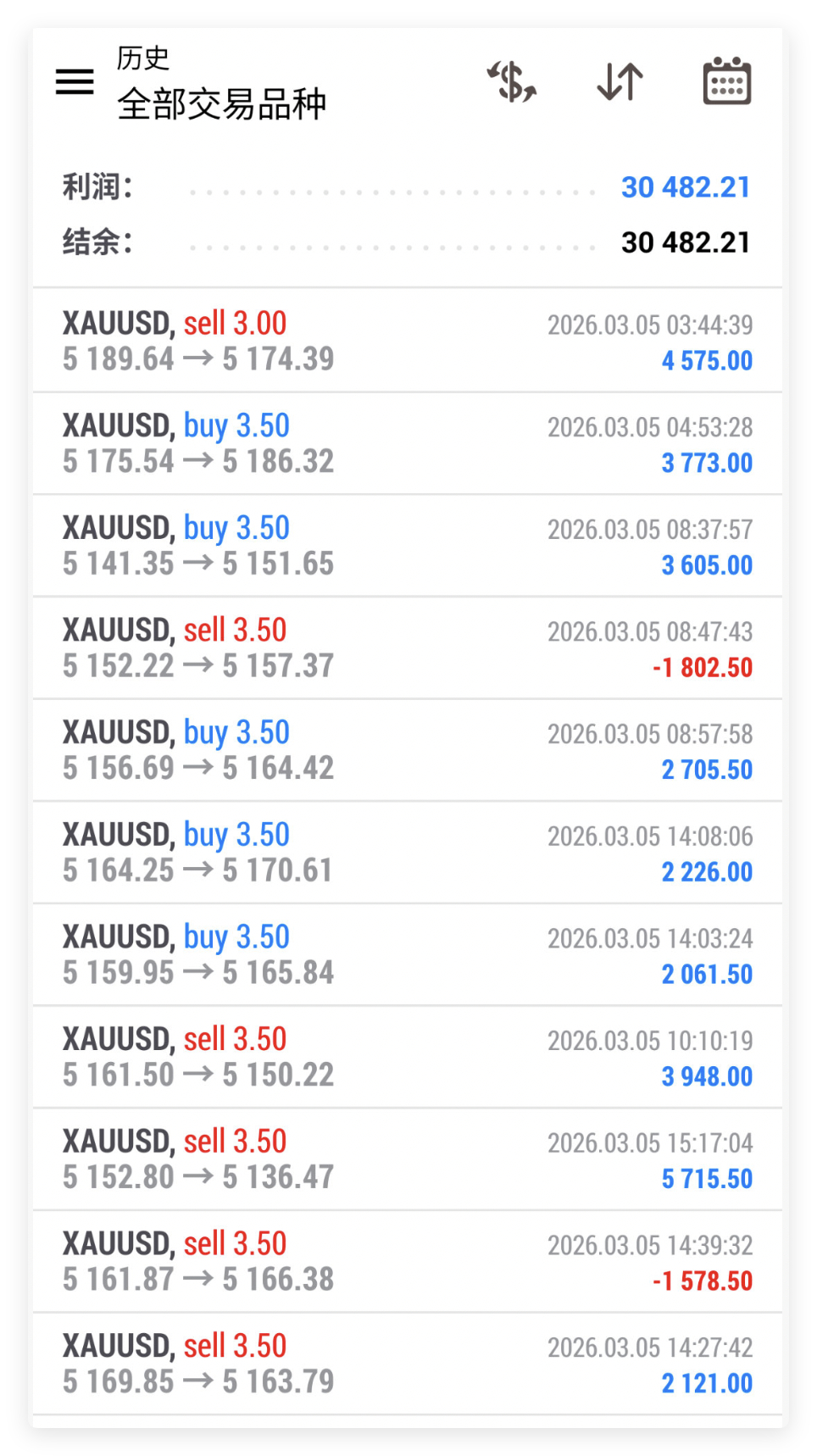This screenshot has height=1456, width=817.
Task: View the buy trade with 2 061.50 profit
Action: click(407, 955)
